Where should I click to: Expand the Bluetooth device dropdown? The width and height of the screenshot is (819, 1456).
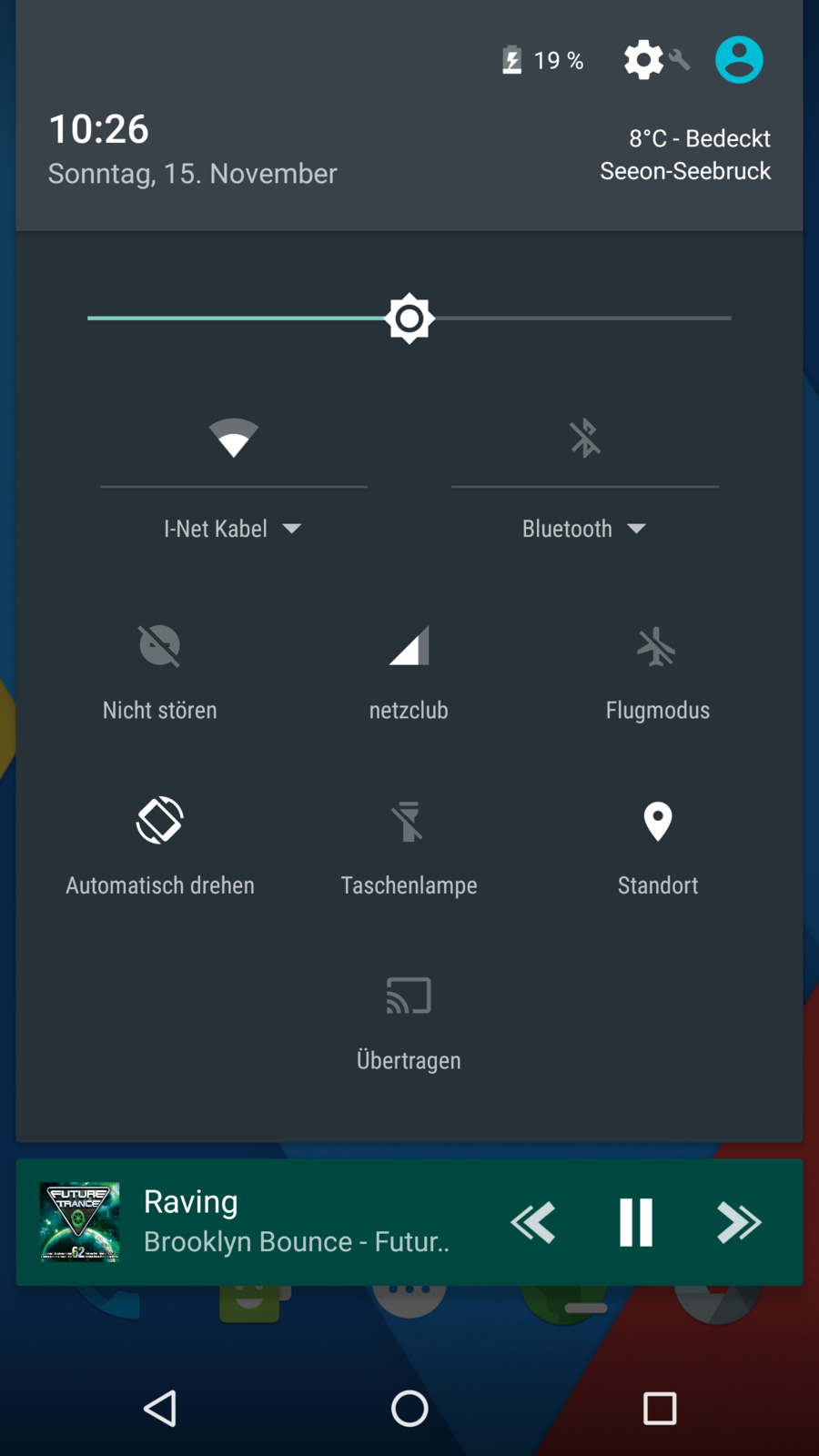click(584, 529)
